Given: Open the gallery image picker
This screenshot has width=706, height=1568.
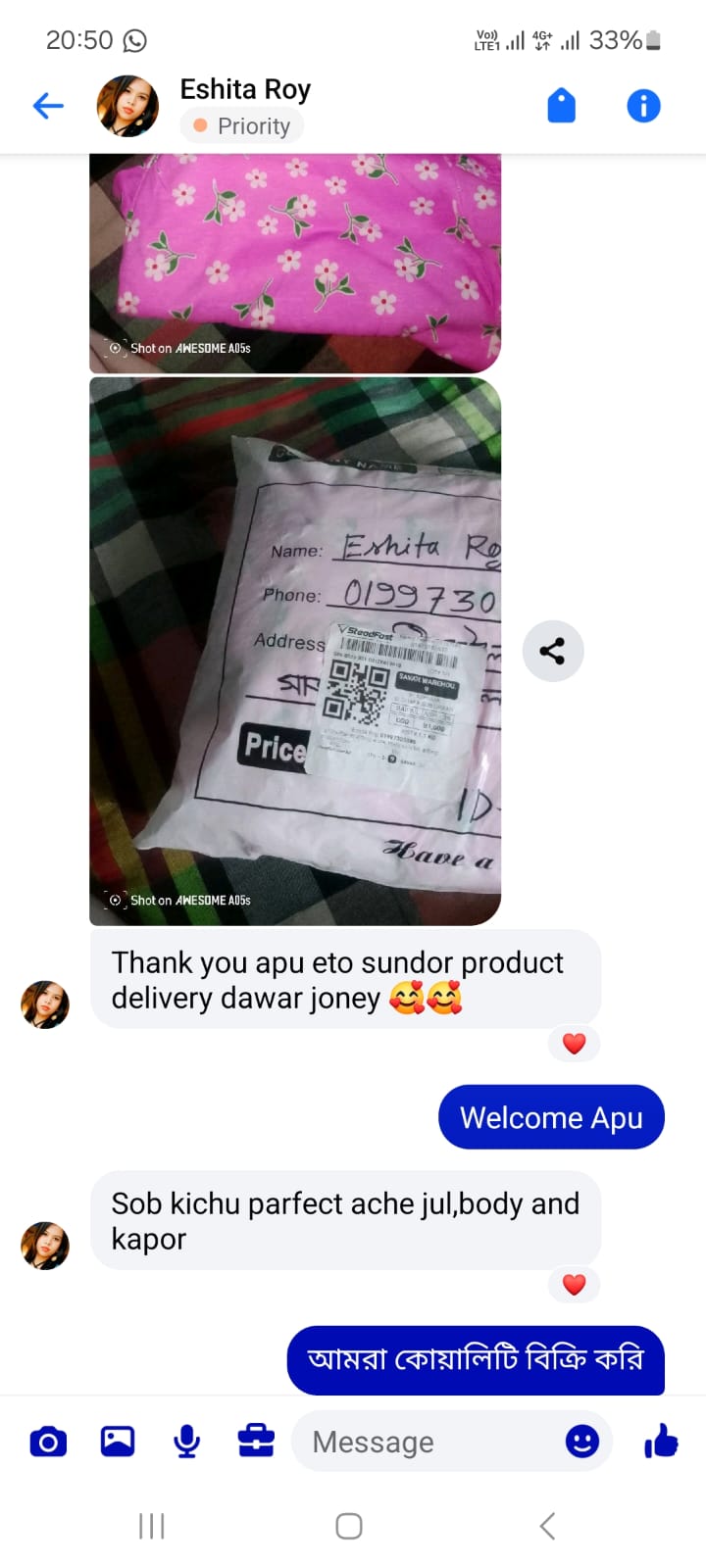Looking at the screenshot, I should 118,1442.
